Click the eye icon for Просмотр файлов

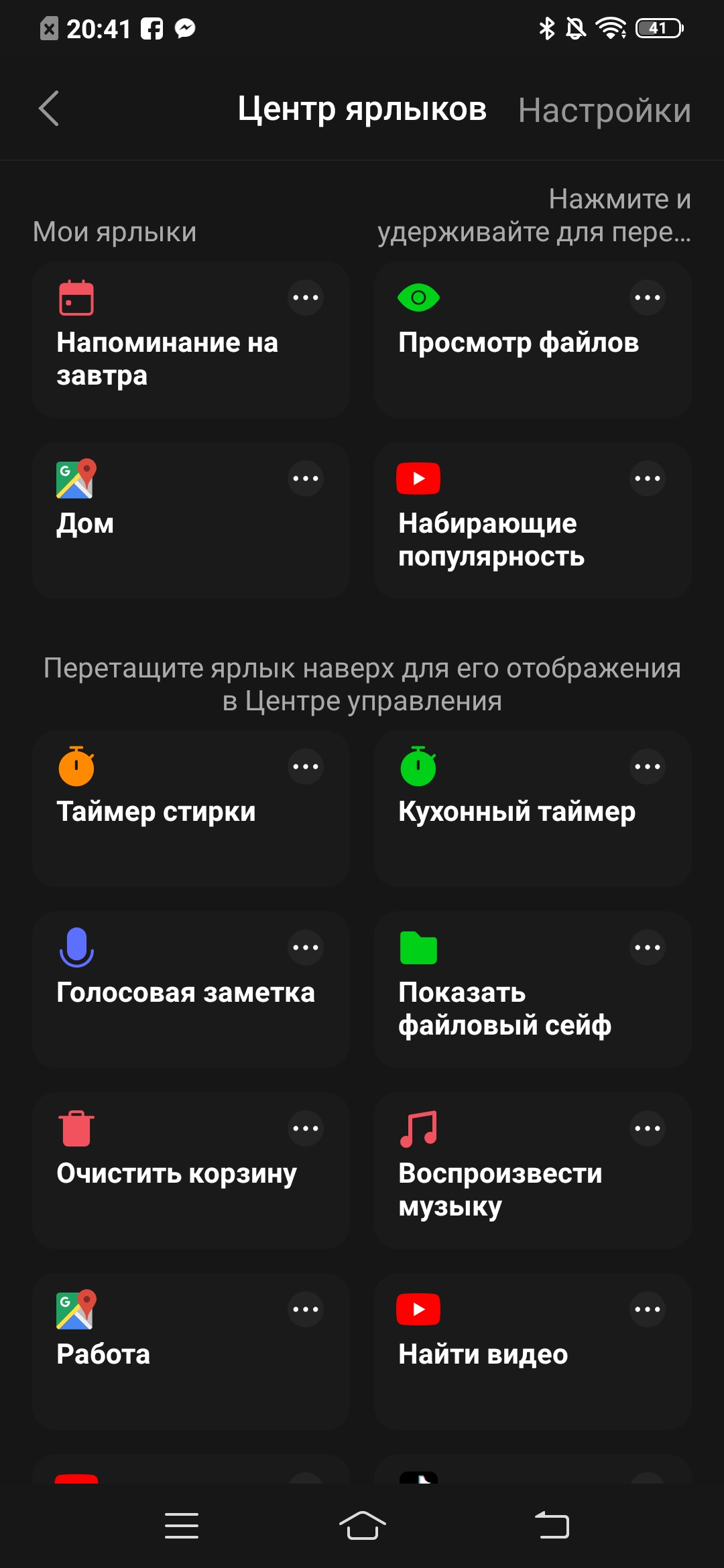(418, 297)
